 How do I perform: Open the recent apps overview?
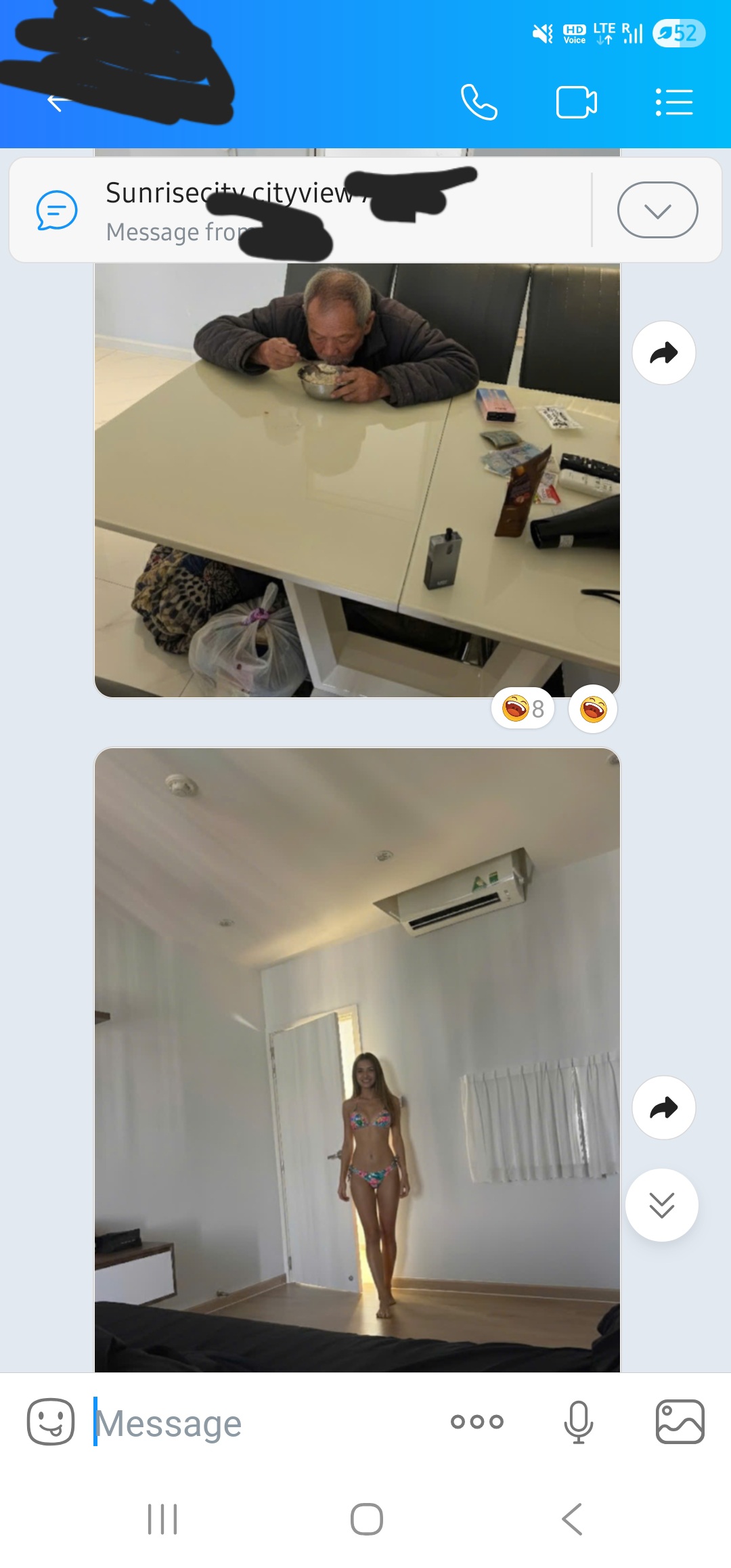pyautogui.click(x=162, y=1519)
